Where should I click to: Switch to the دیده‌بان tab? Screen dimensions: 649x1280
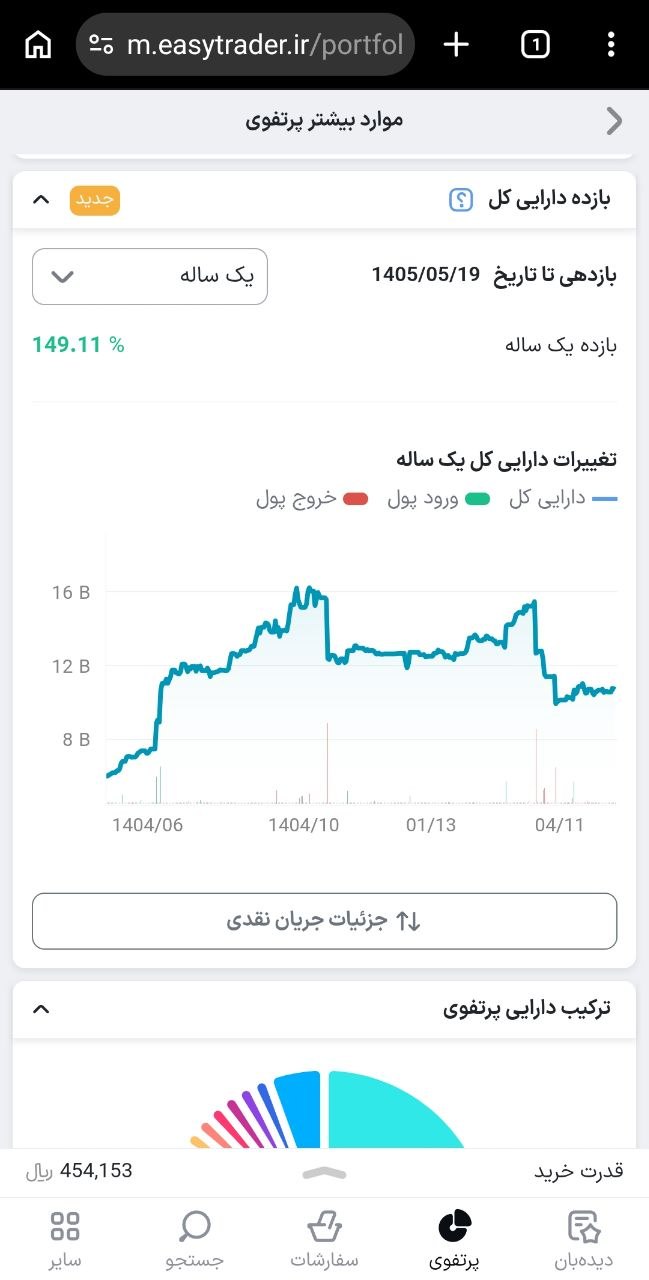pyautogui.click(x=582, y=1240)
